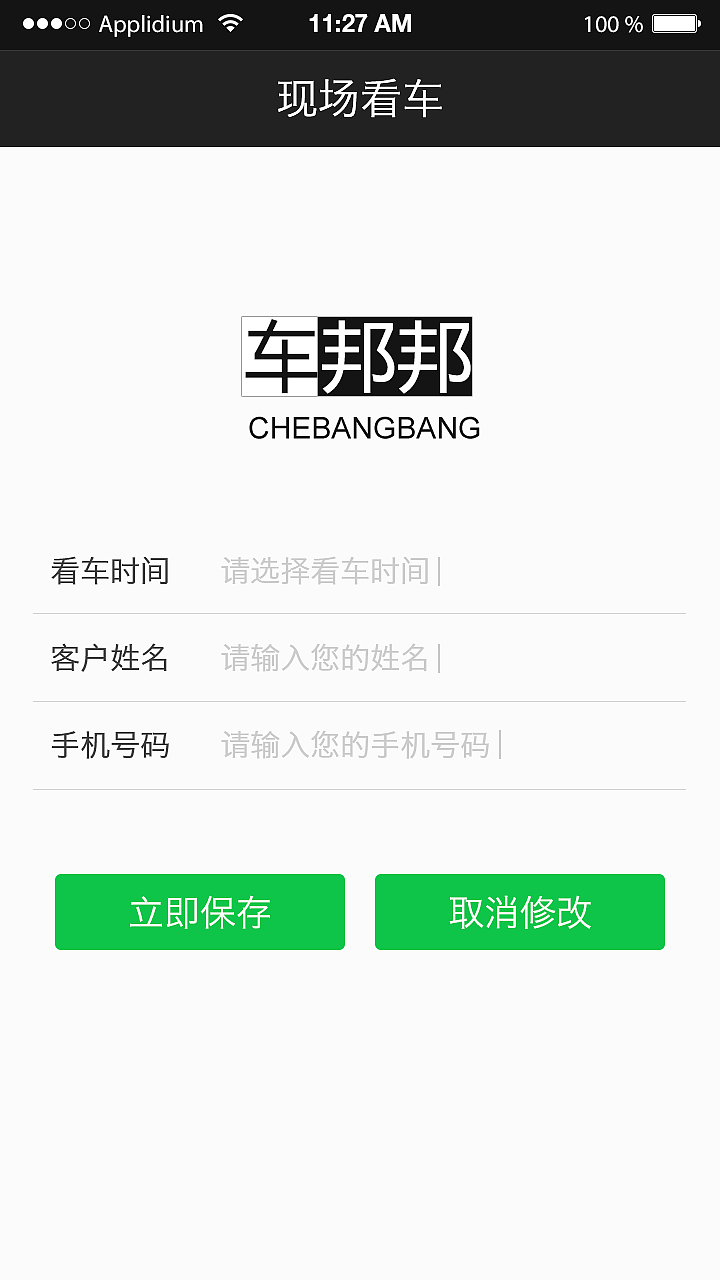
Task: Tap the CHEBANGBANG logo
Action: [x=362, y=428]
